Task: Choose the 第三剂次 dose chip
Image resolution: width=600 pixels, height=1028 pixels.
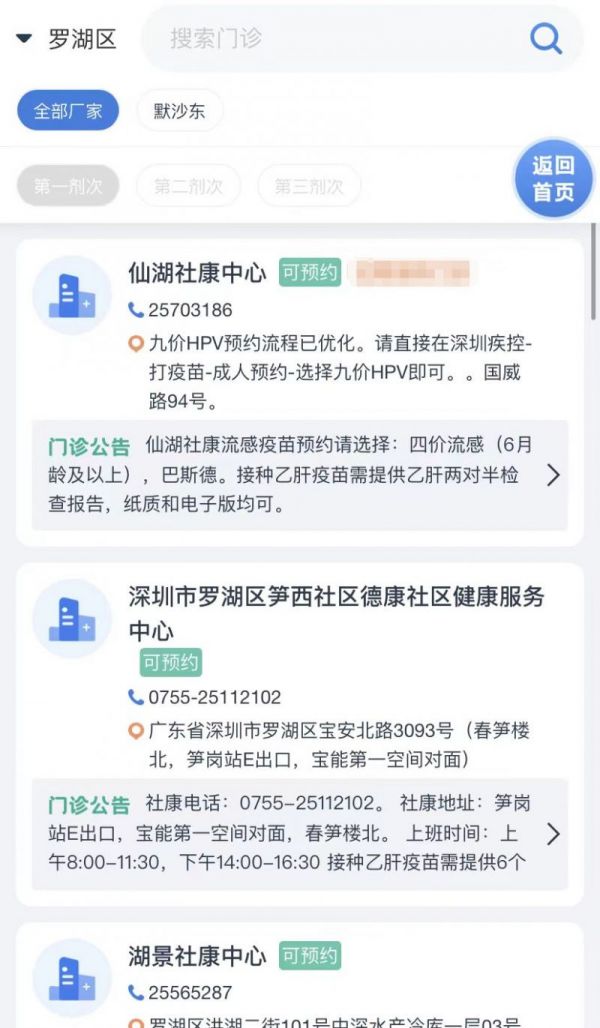Action: click(x=309, y=186)
